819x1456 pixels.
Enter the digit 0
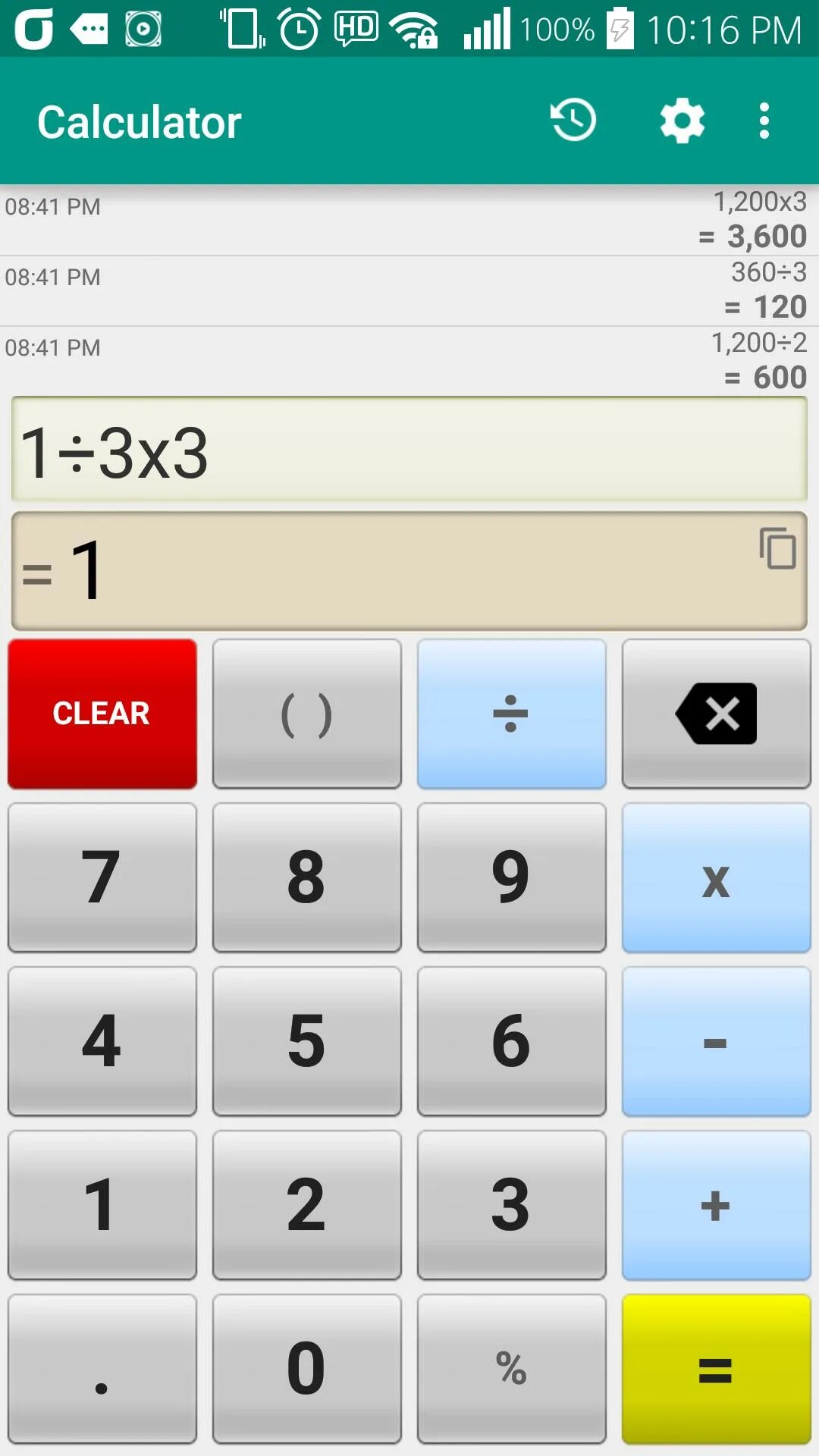307,1369
